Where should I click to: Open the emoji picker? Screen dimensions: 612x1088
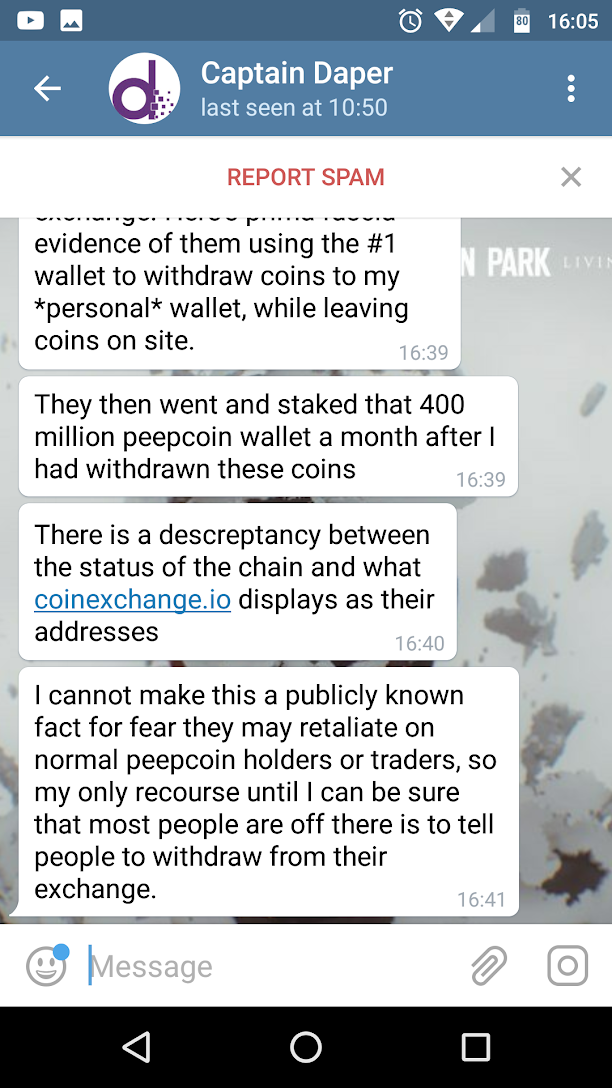point(46,966)
